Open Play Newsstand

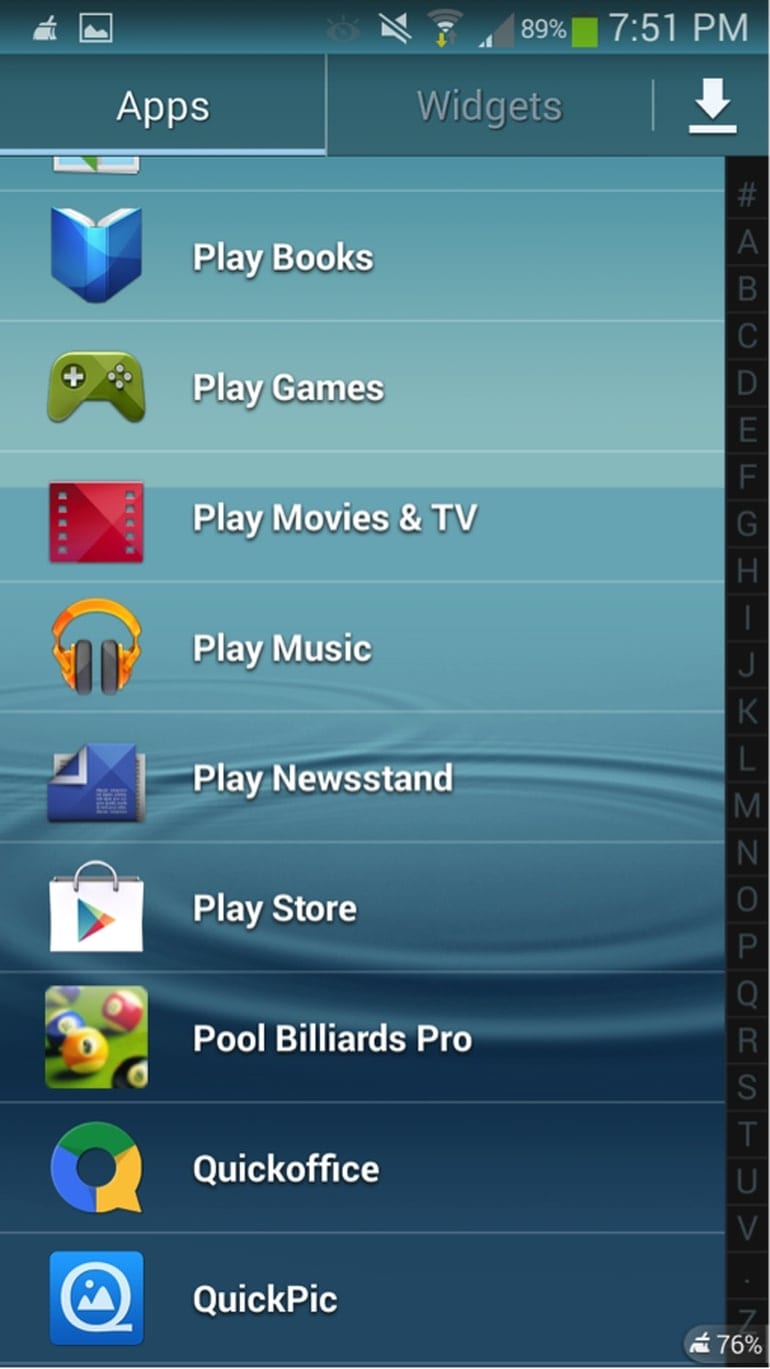pos(362,777)
